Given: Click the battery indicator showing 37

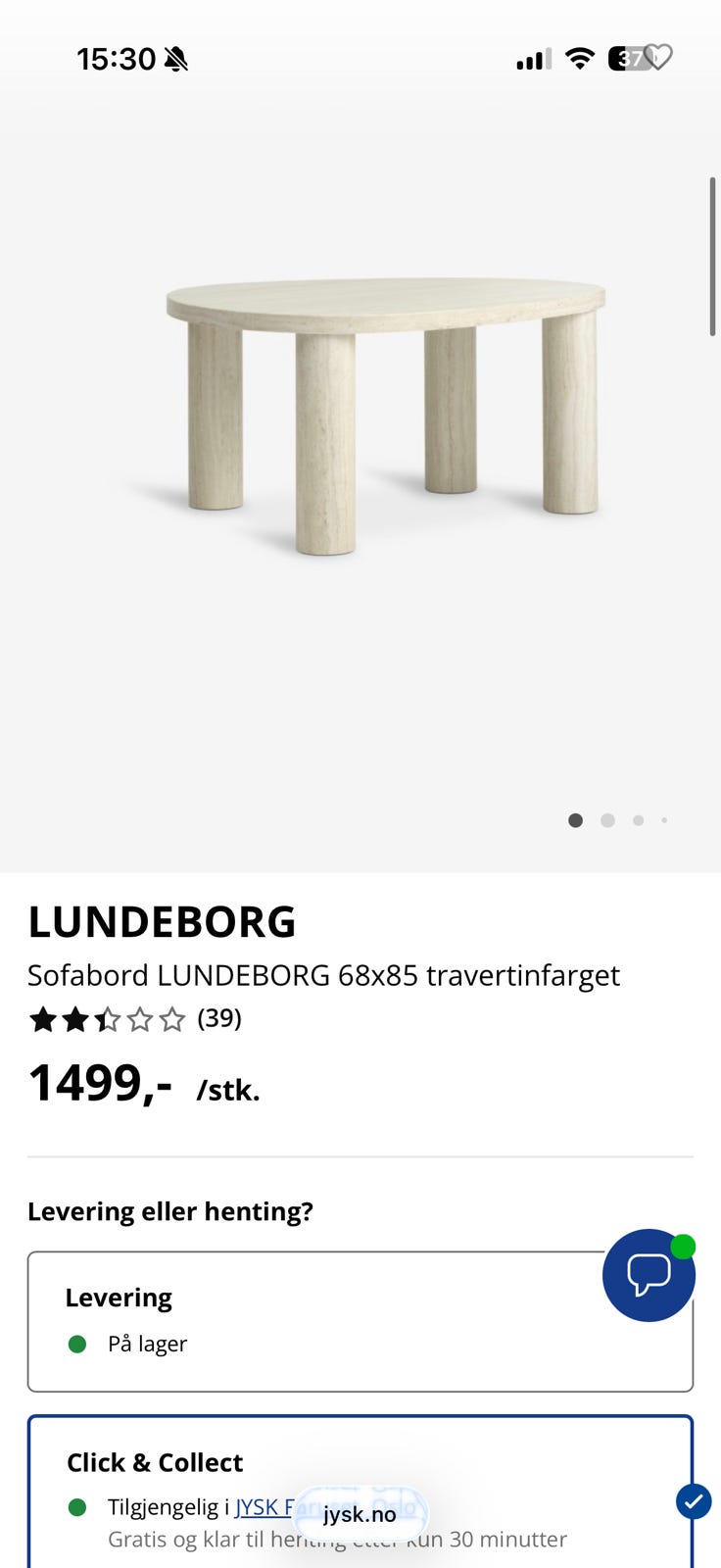Looking at the screenshot, I should coord(627,58).
